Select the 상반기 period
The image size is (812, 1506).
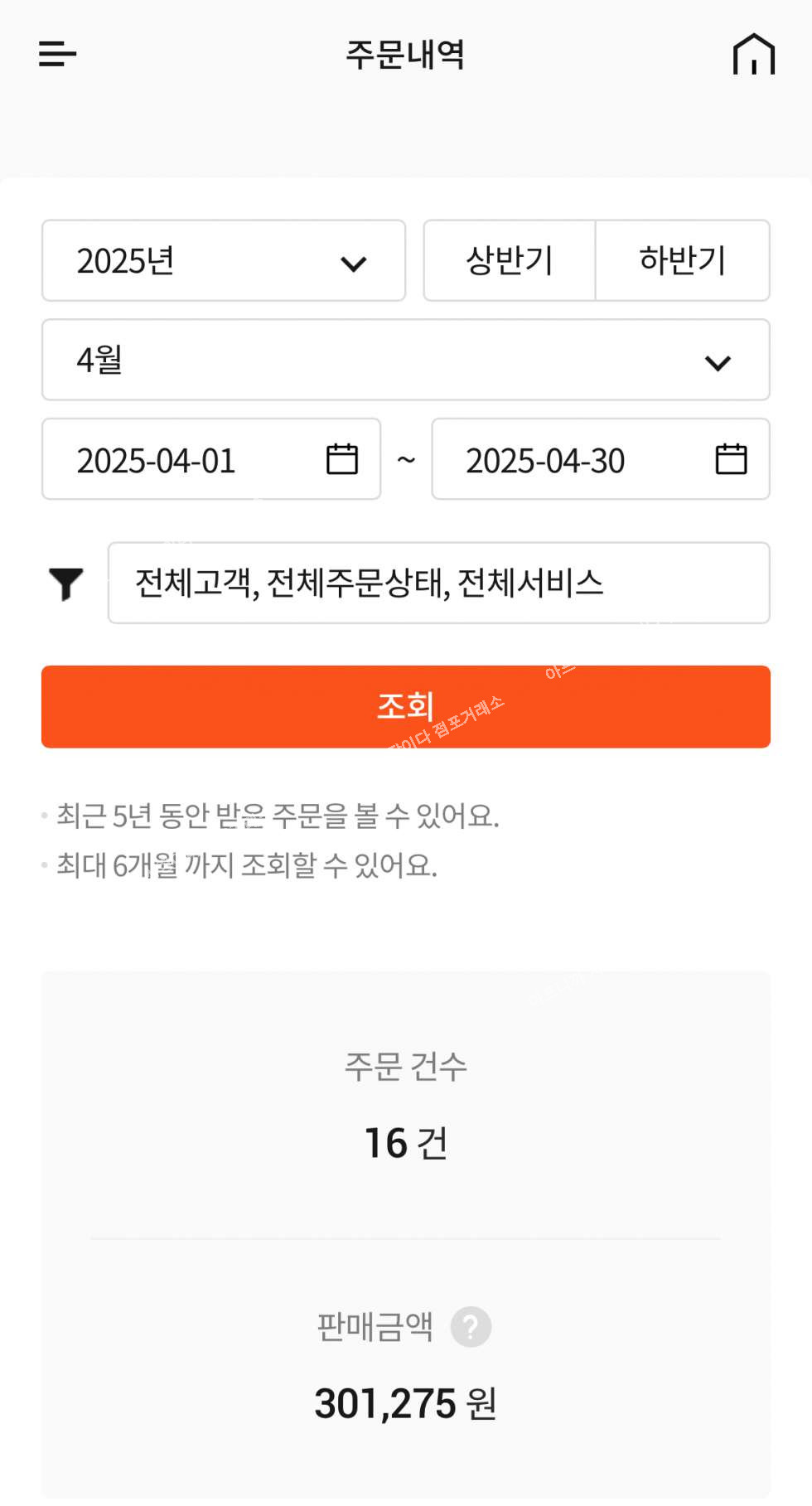pos(510,260)
